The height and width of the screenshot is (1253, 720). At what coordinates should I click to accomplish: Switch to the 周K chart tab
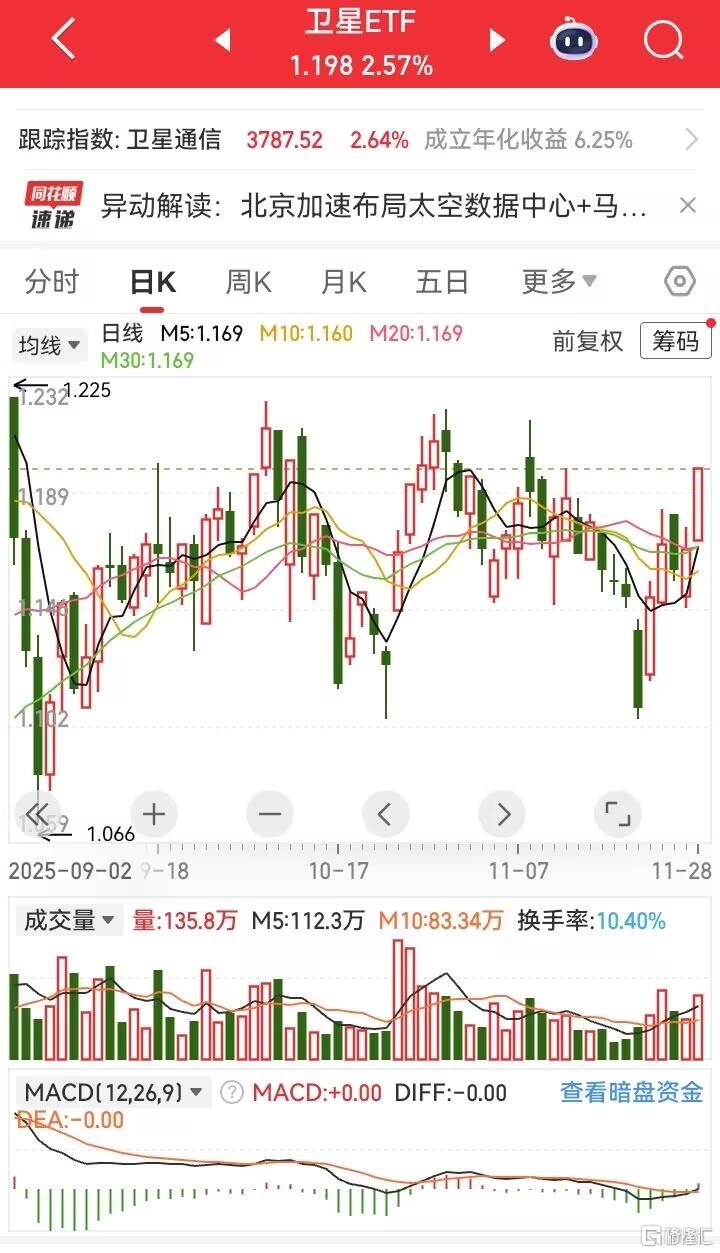[x=248, y=282]
